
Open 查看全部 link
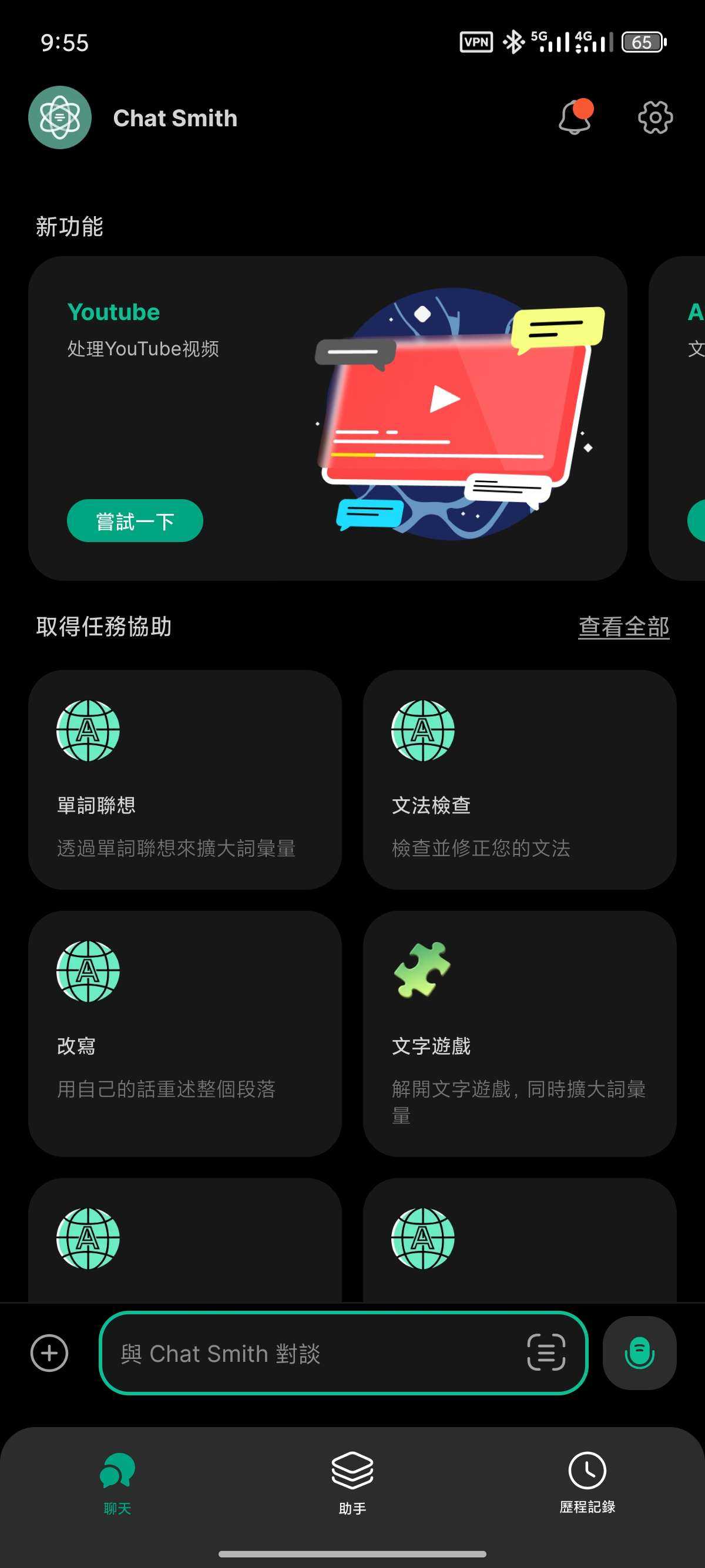pyautogui.click(x=623, y=627)
